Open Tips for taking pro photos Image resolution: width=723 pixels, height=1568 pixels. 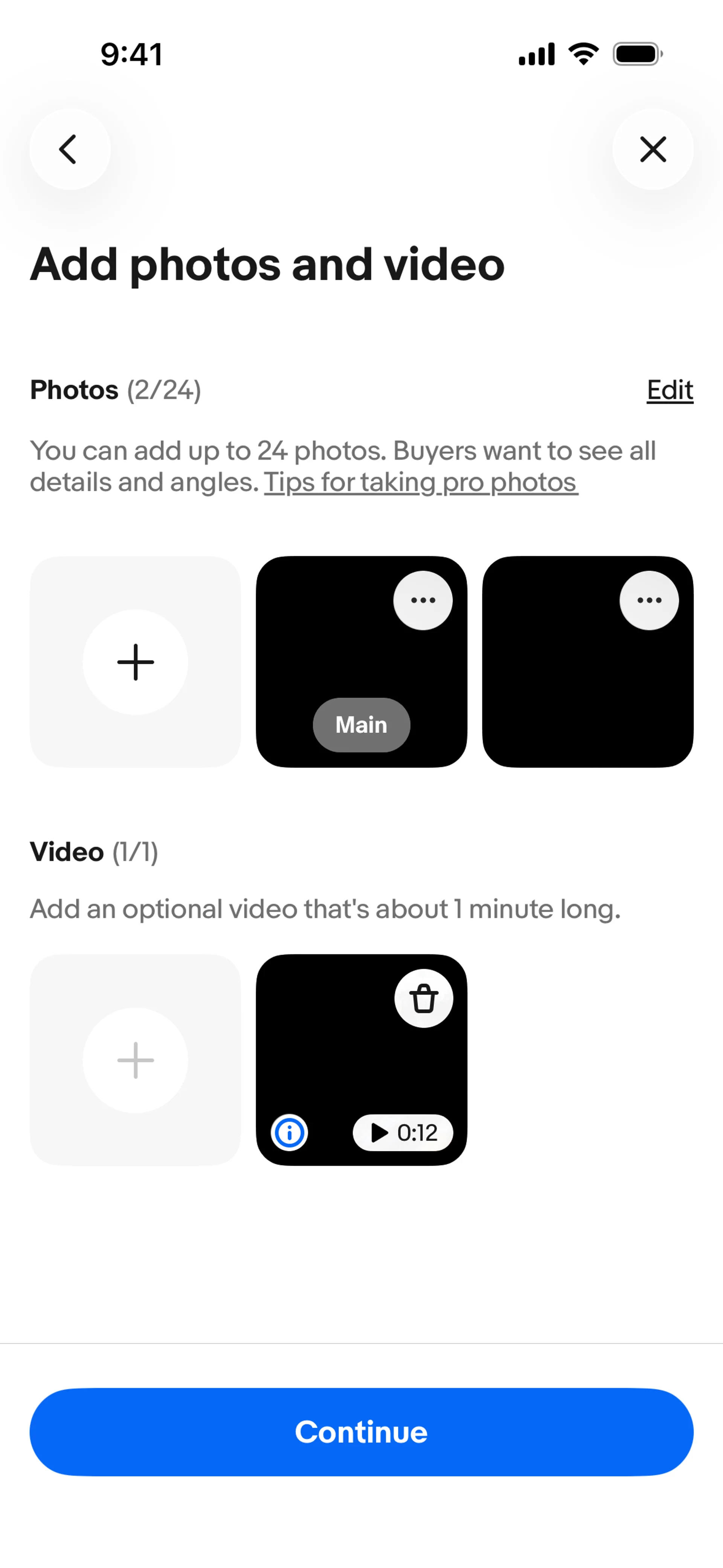[421, 483]
